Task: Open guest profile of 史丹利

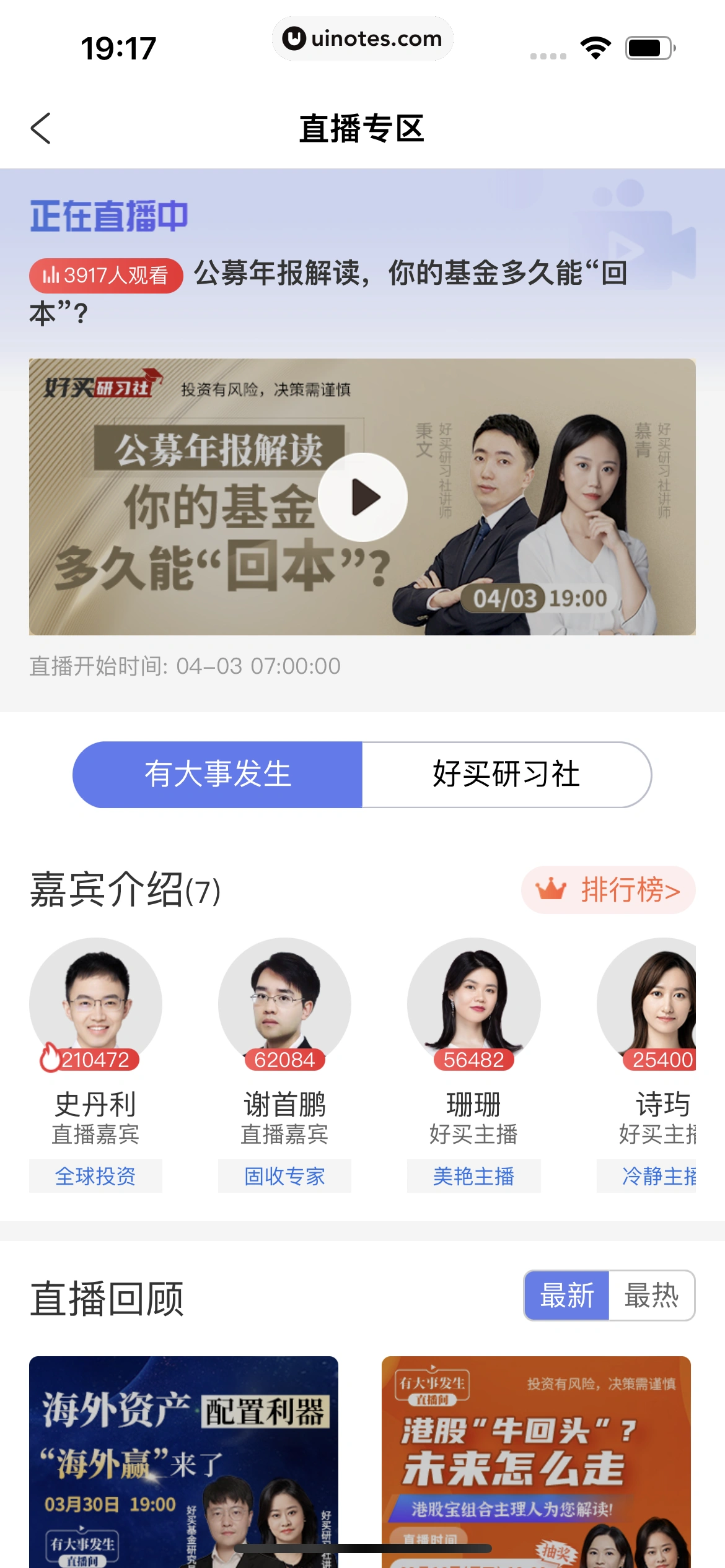Action: click(95, 1003)
